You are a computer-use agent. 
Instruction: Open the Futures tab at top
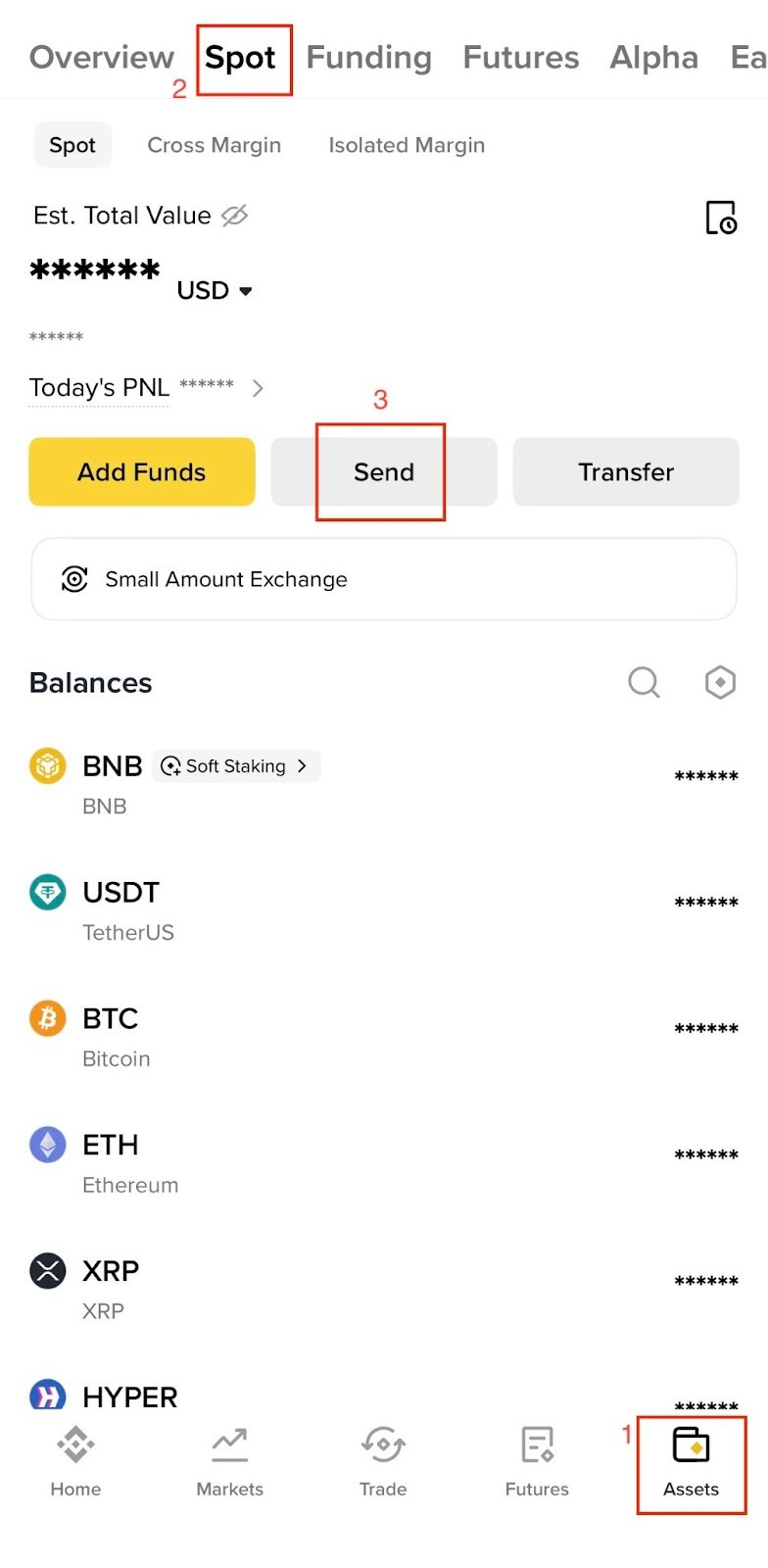520,58
